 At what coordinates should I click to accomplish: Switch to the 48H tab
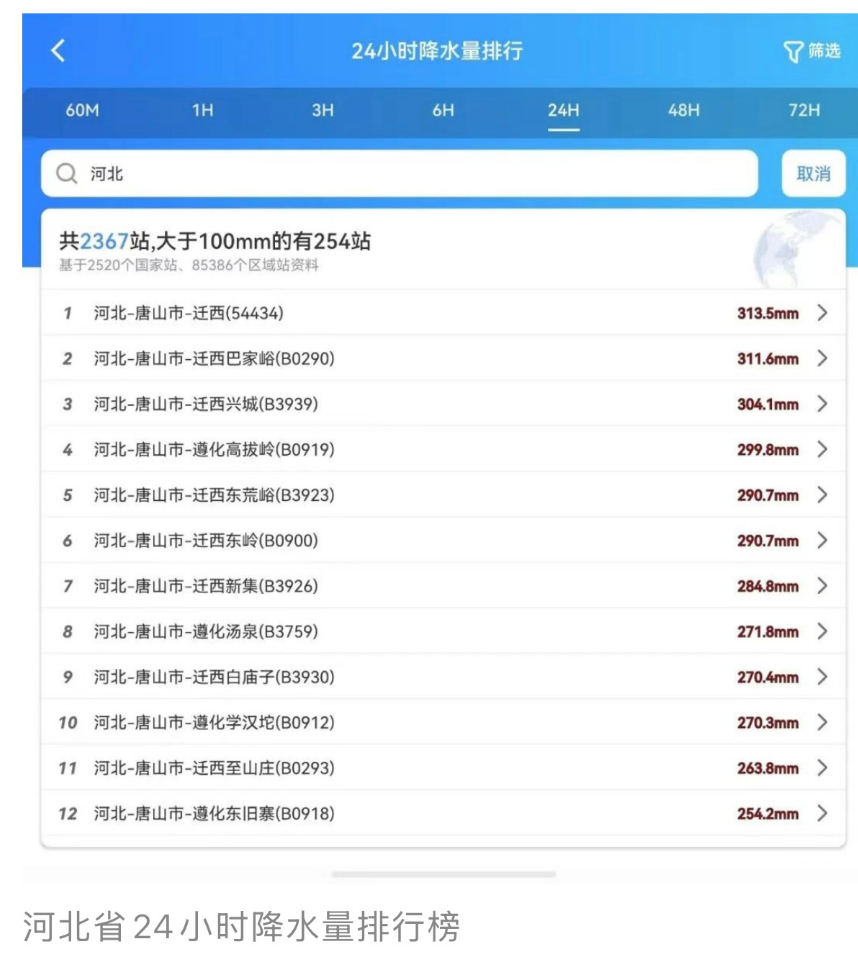(x=684, y=111)
